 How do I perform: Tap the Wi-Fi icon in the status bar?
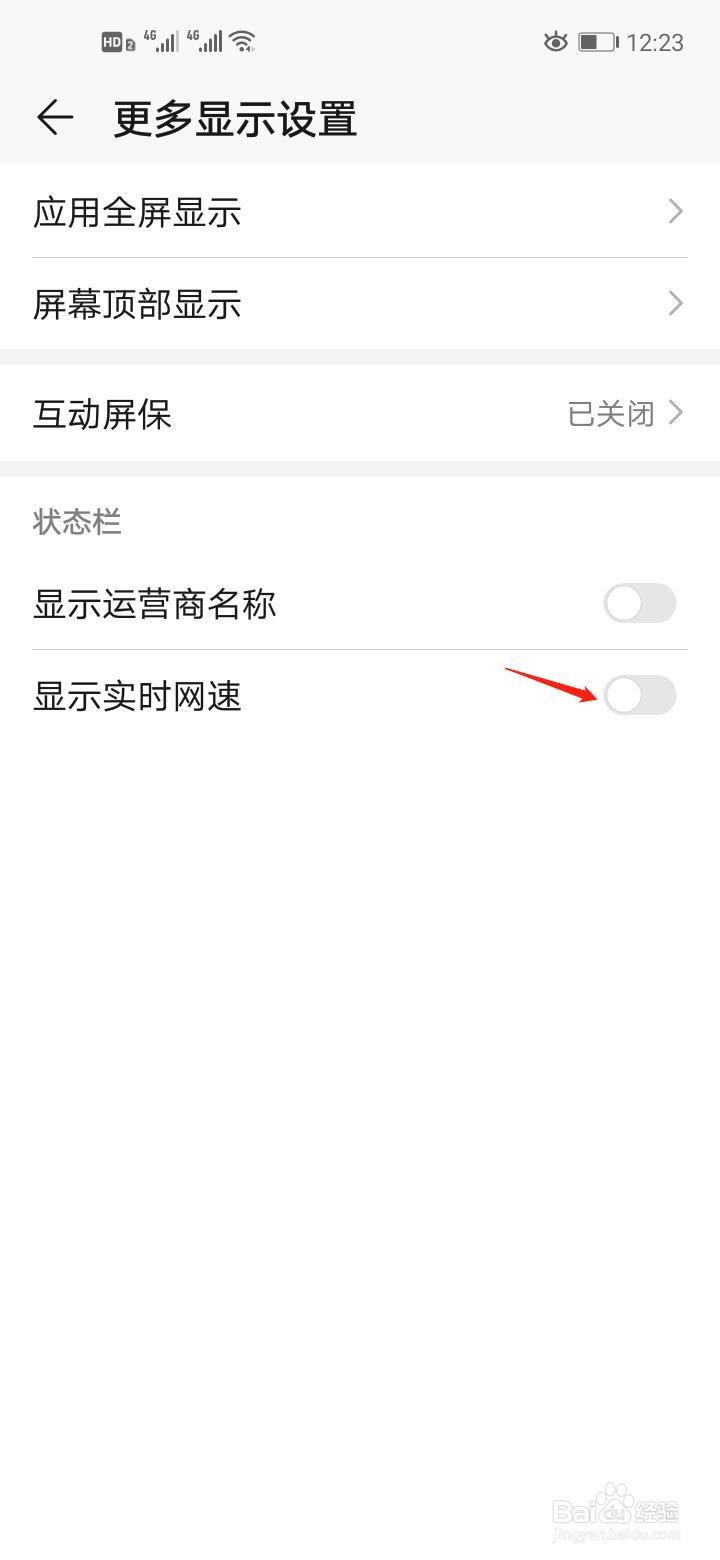(243, 40)
